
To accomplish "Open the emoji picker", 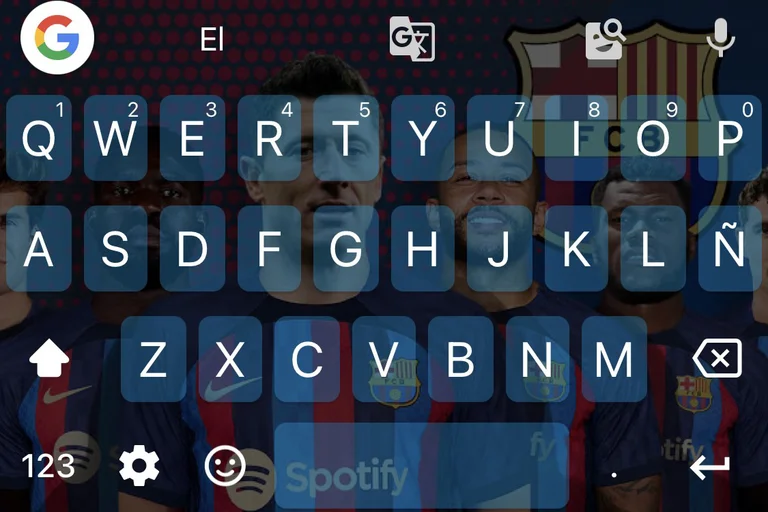I will 225,465.
